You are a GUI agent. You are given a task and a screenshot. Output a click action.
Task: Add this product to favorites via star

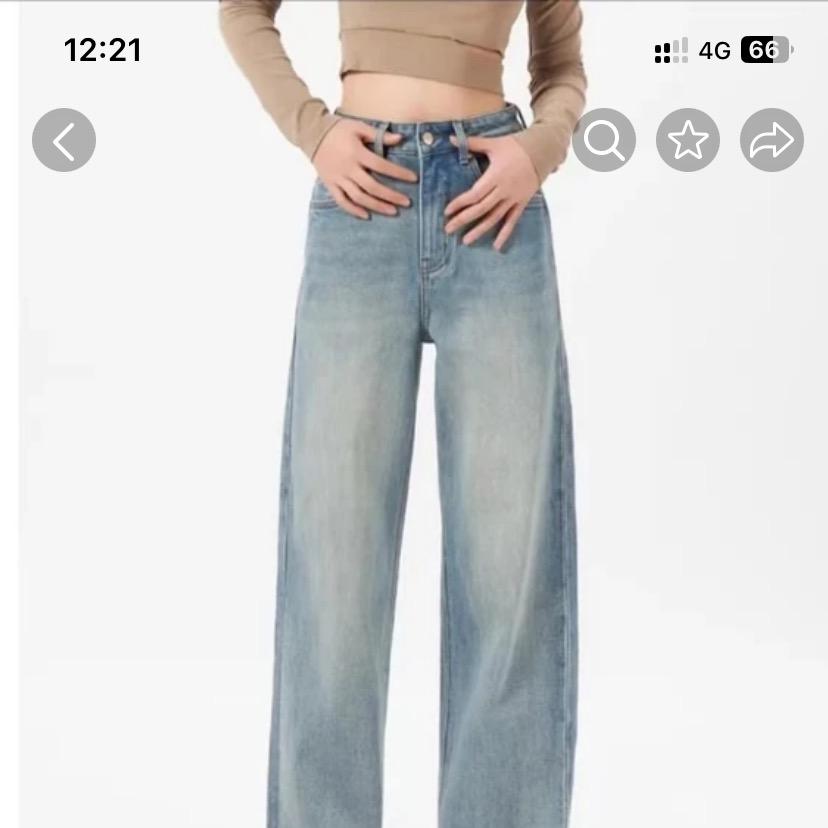point(688,140)
